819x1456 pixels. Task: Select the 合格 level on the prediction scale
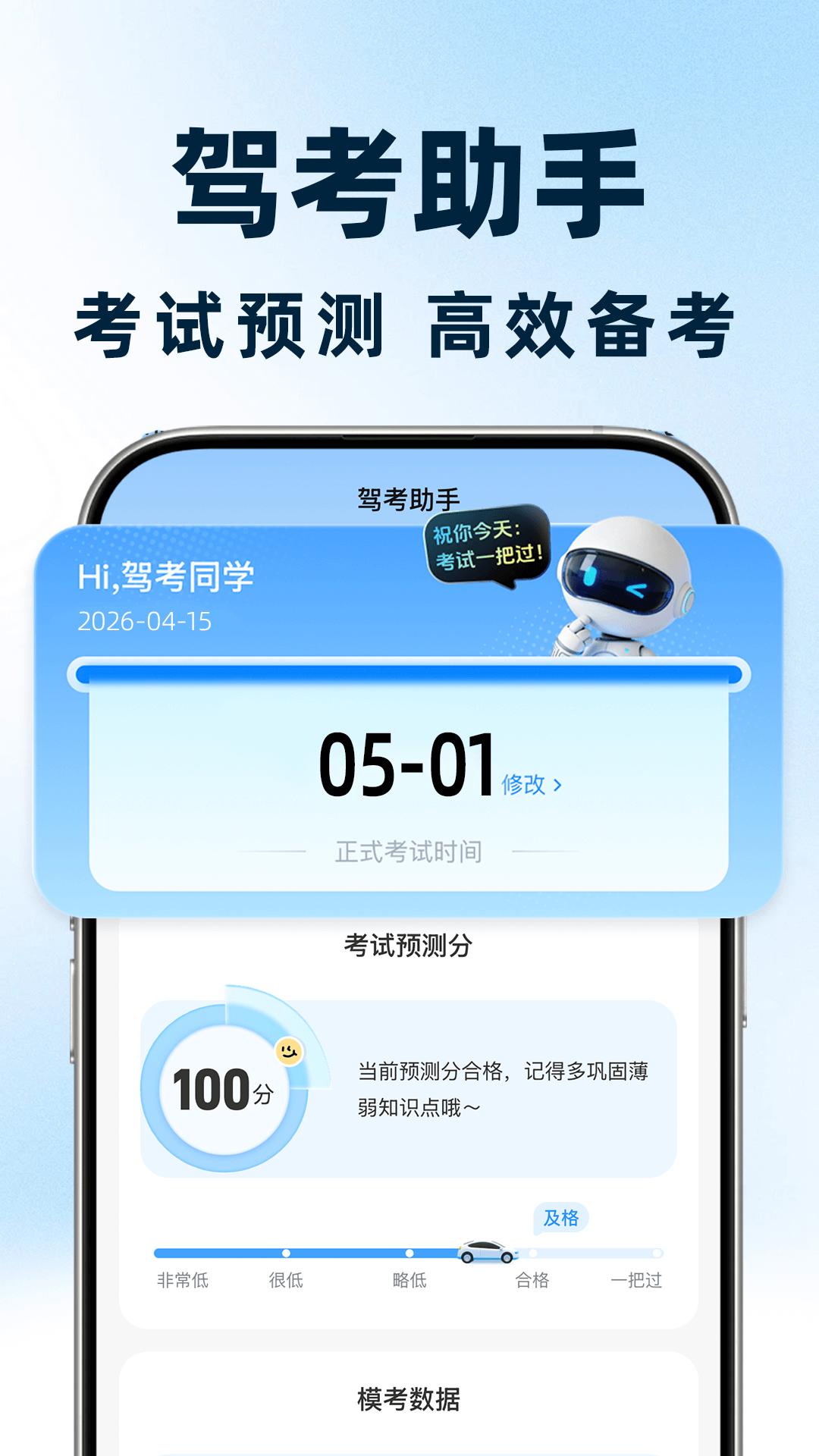click(533, 1282)
